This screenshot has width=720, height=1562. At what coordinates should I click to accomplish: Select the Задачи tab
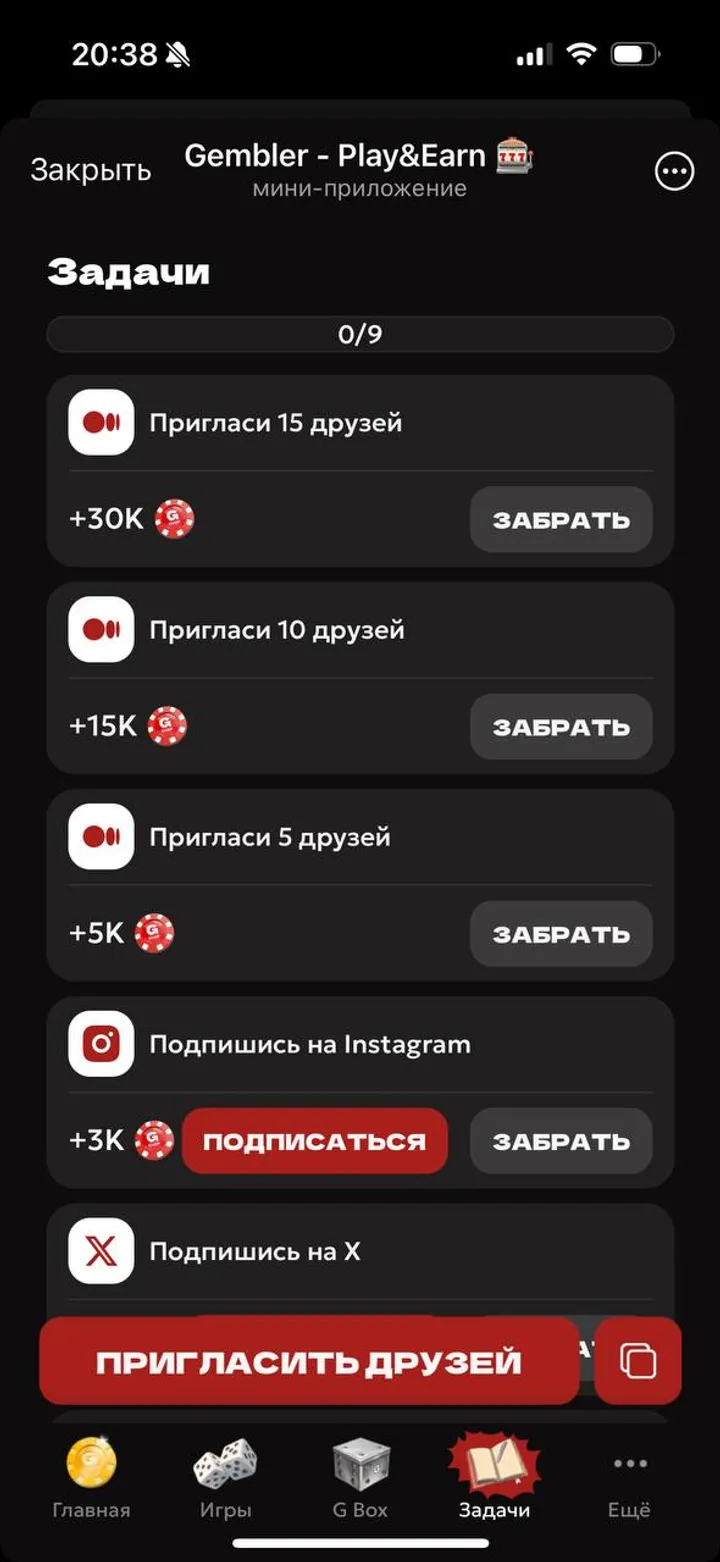coord(494,1479)
